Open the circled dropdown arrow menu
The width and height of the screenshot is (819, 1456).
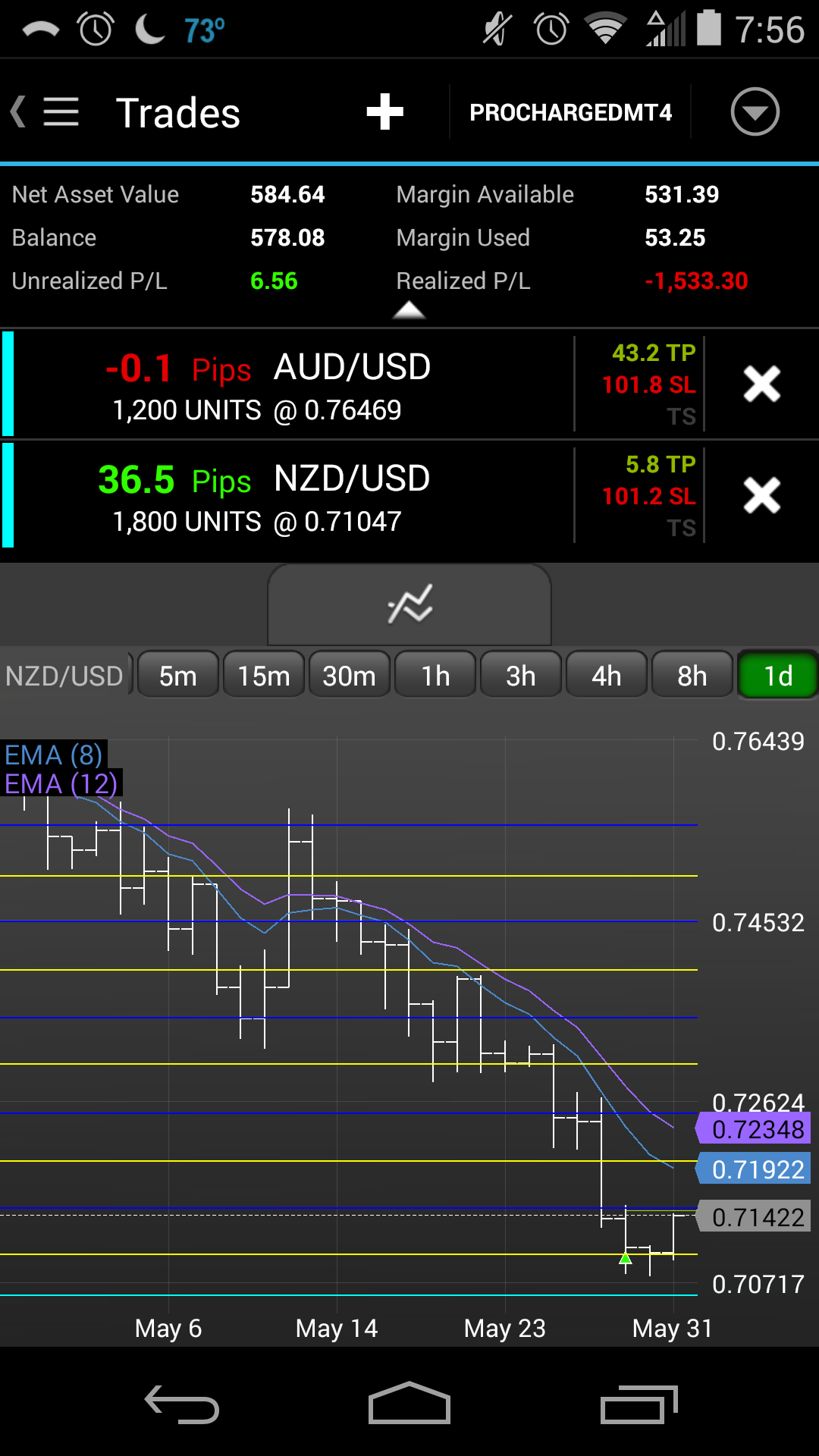(755, 112)
